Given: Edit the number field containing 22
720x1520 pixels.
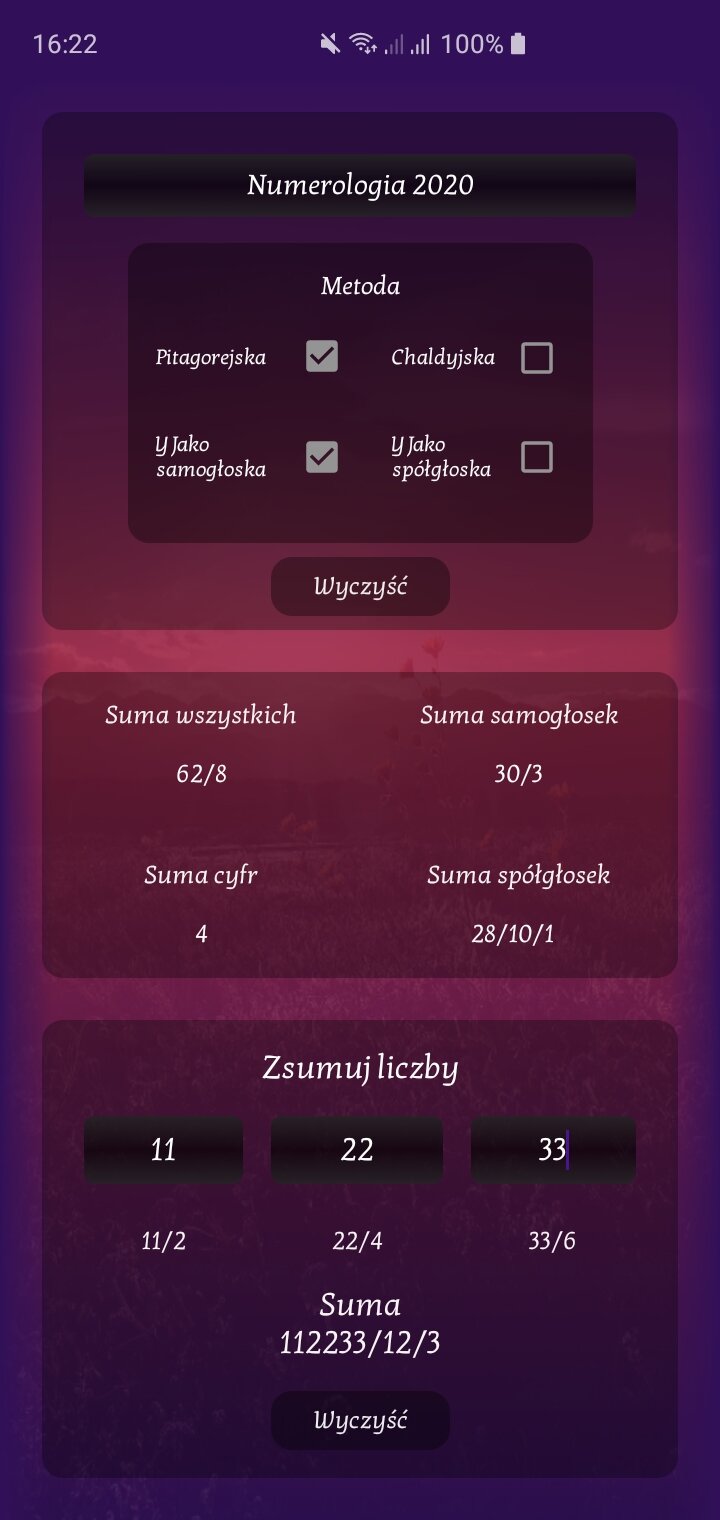Looking at the screenshot, I should click(357, 1150).
